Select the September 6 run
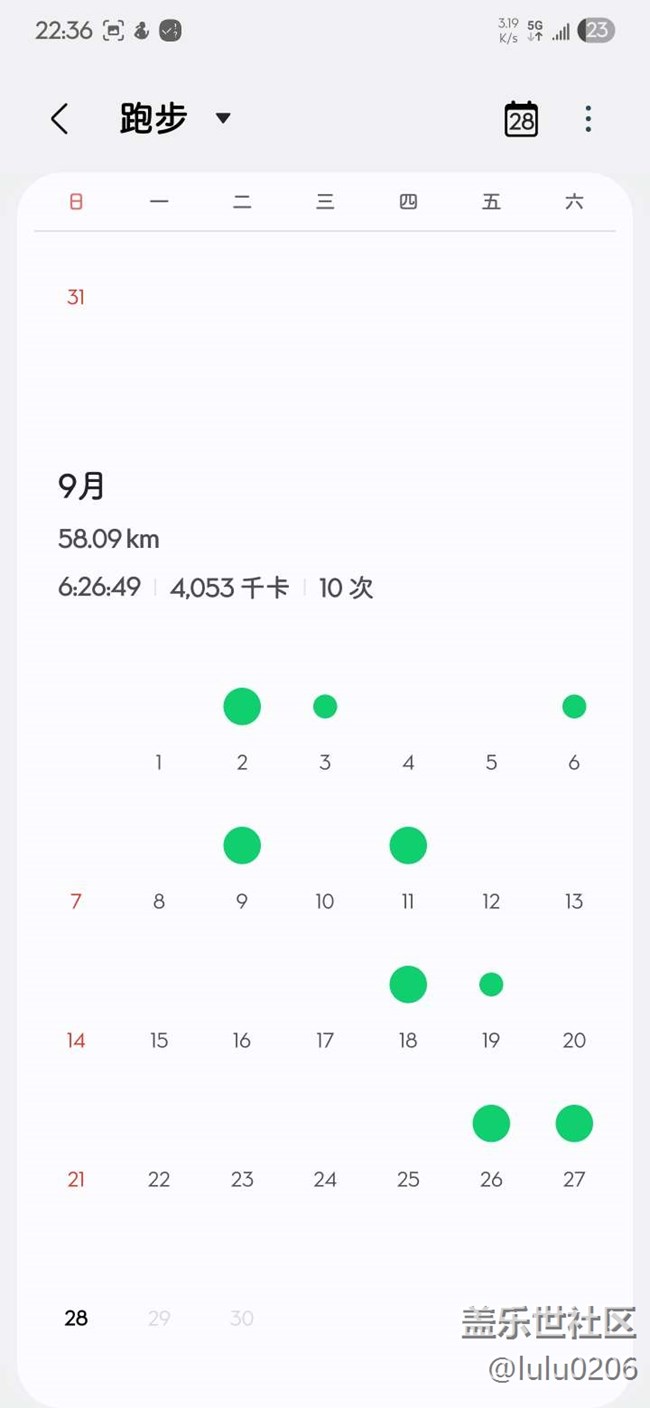This screenshot has width=650, height=1408. (x=574, y=708)
